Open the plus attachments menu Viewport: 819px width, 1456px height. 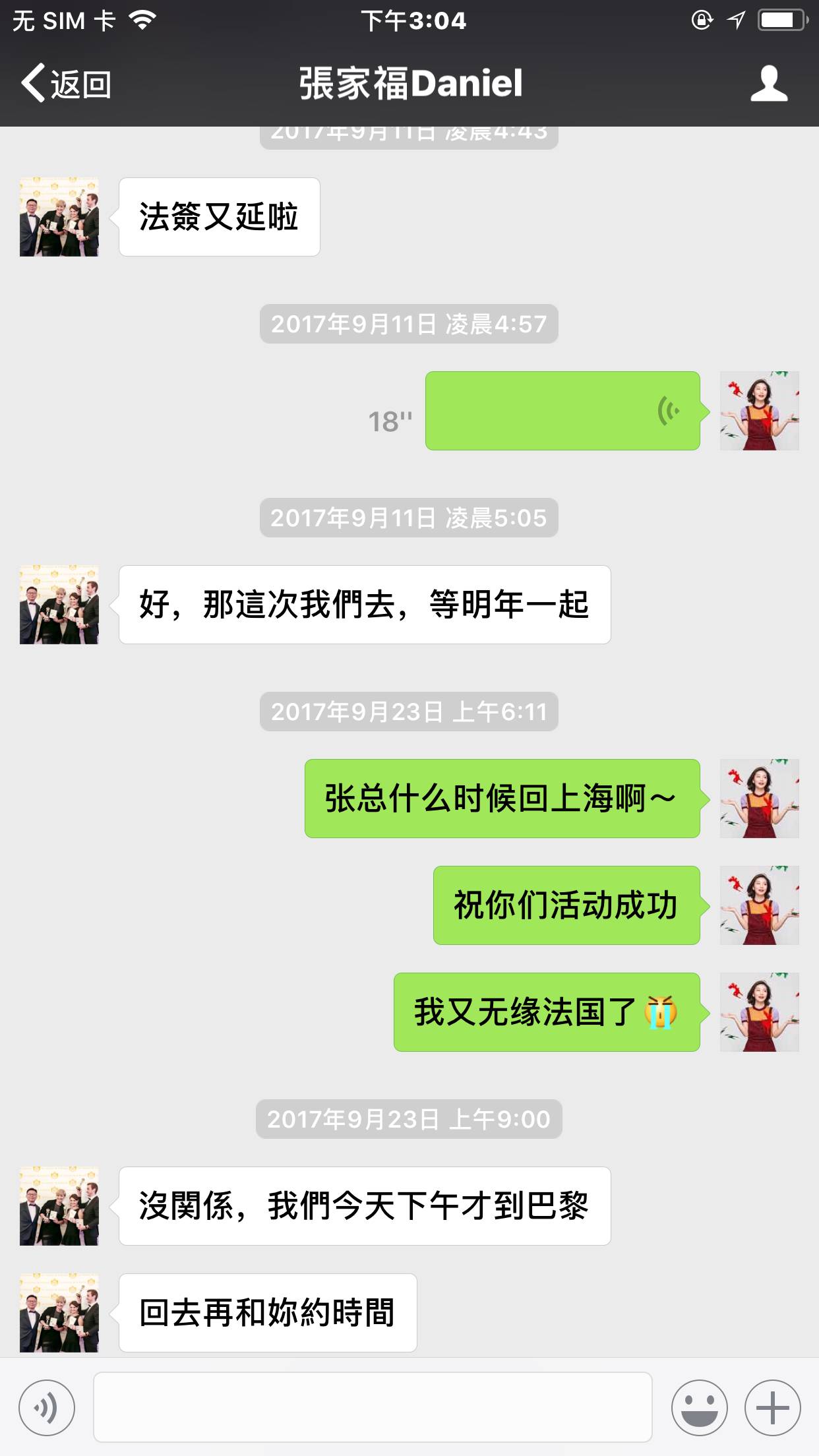[x=772, y=1407]
